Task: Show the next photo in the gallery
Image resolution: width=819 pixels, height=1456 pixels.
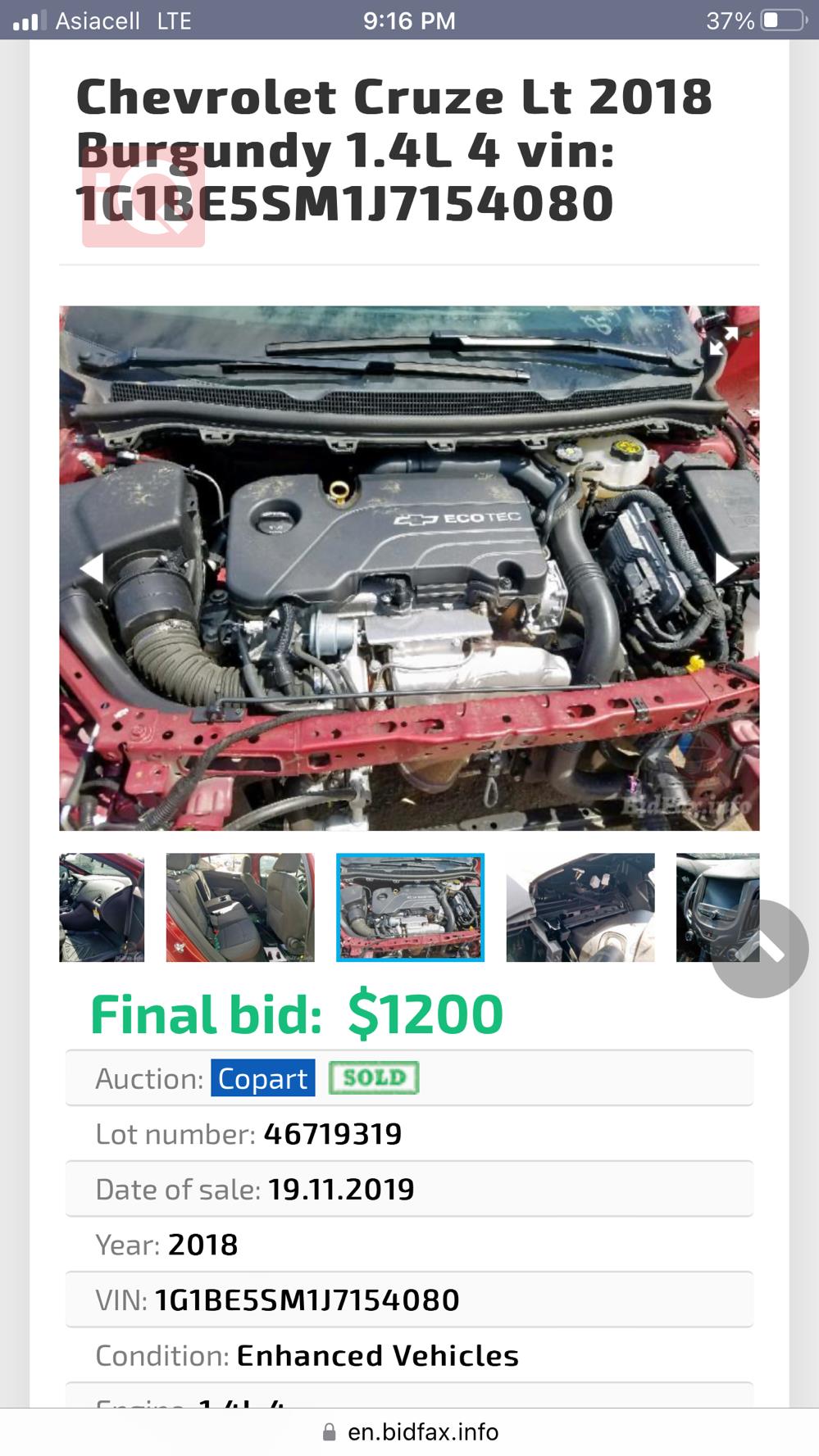Action: point(726,568)
